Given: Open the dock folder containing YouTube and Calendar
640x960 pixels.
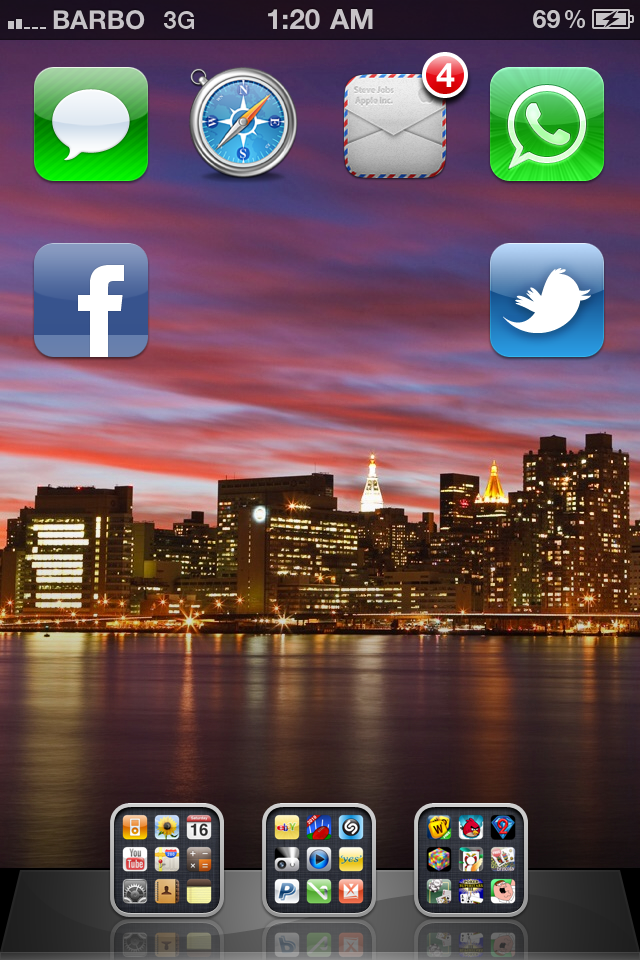Looking at the screenshot, I should pyautogui.click(x=167, y=859).
